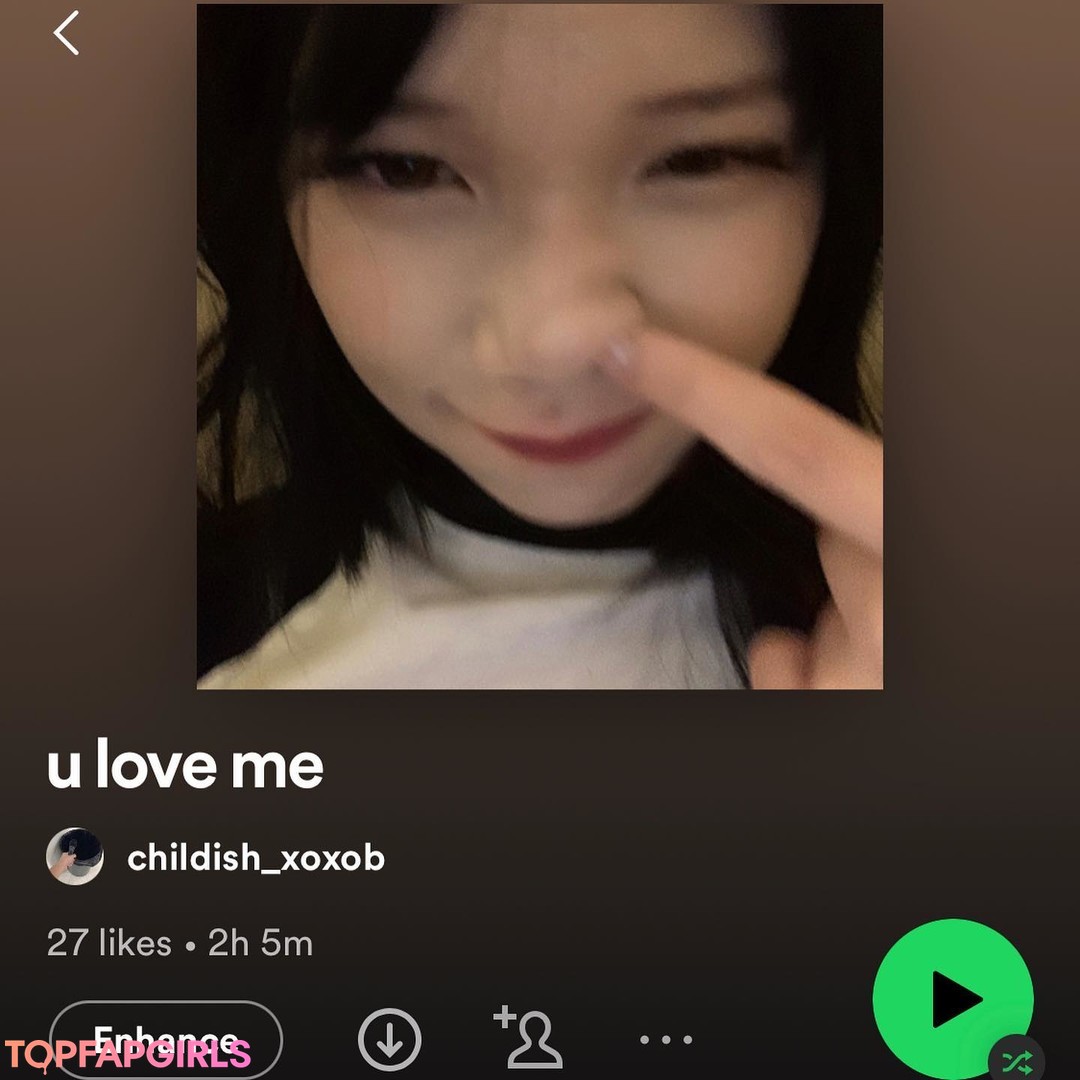1080x1080 pixels.
Task: Invite collaborators with the add-person icon
Action: 528,1038
